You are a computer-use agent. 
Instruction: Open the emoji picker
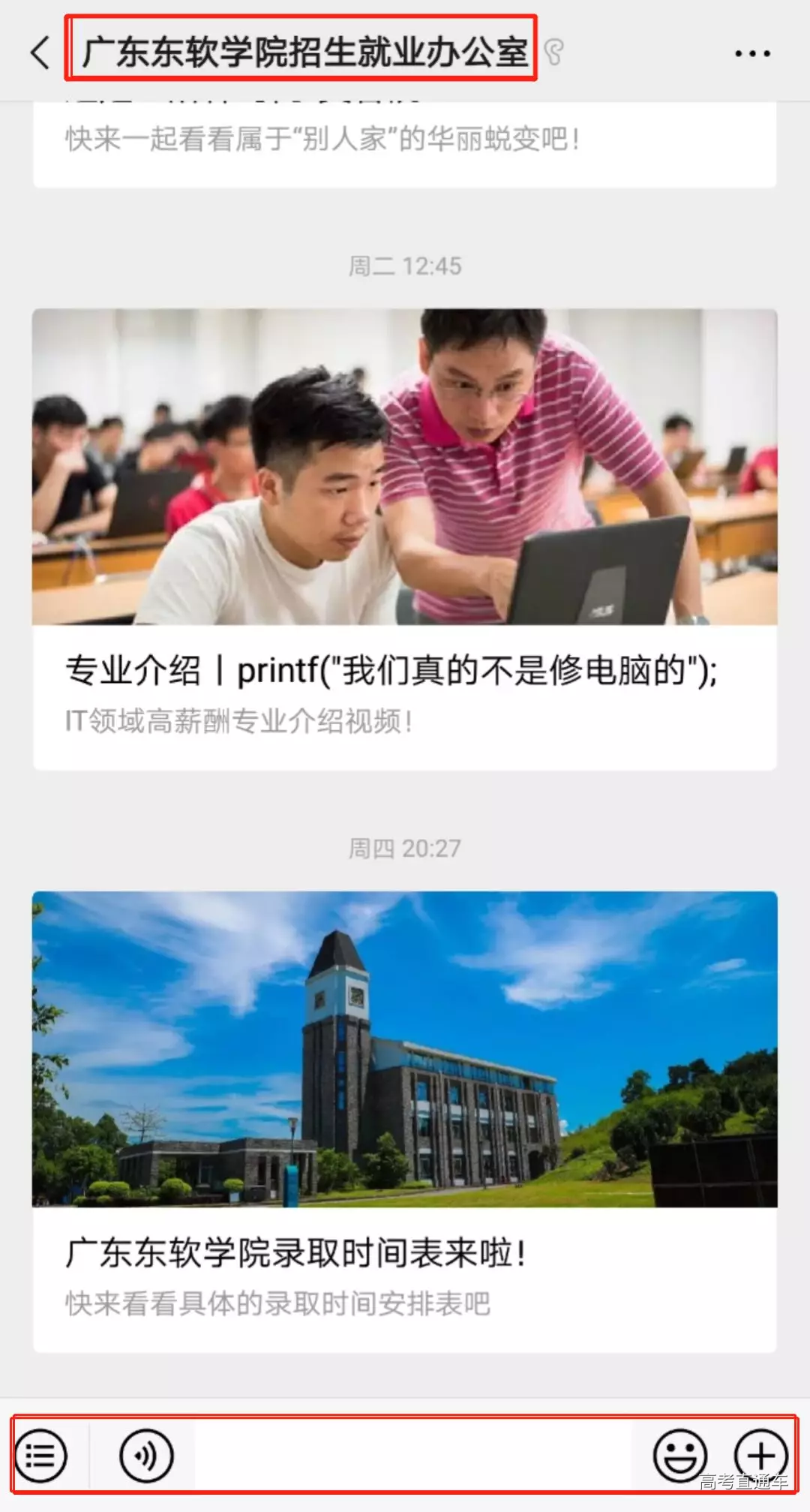[x=679, y=1456]
